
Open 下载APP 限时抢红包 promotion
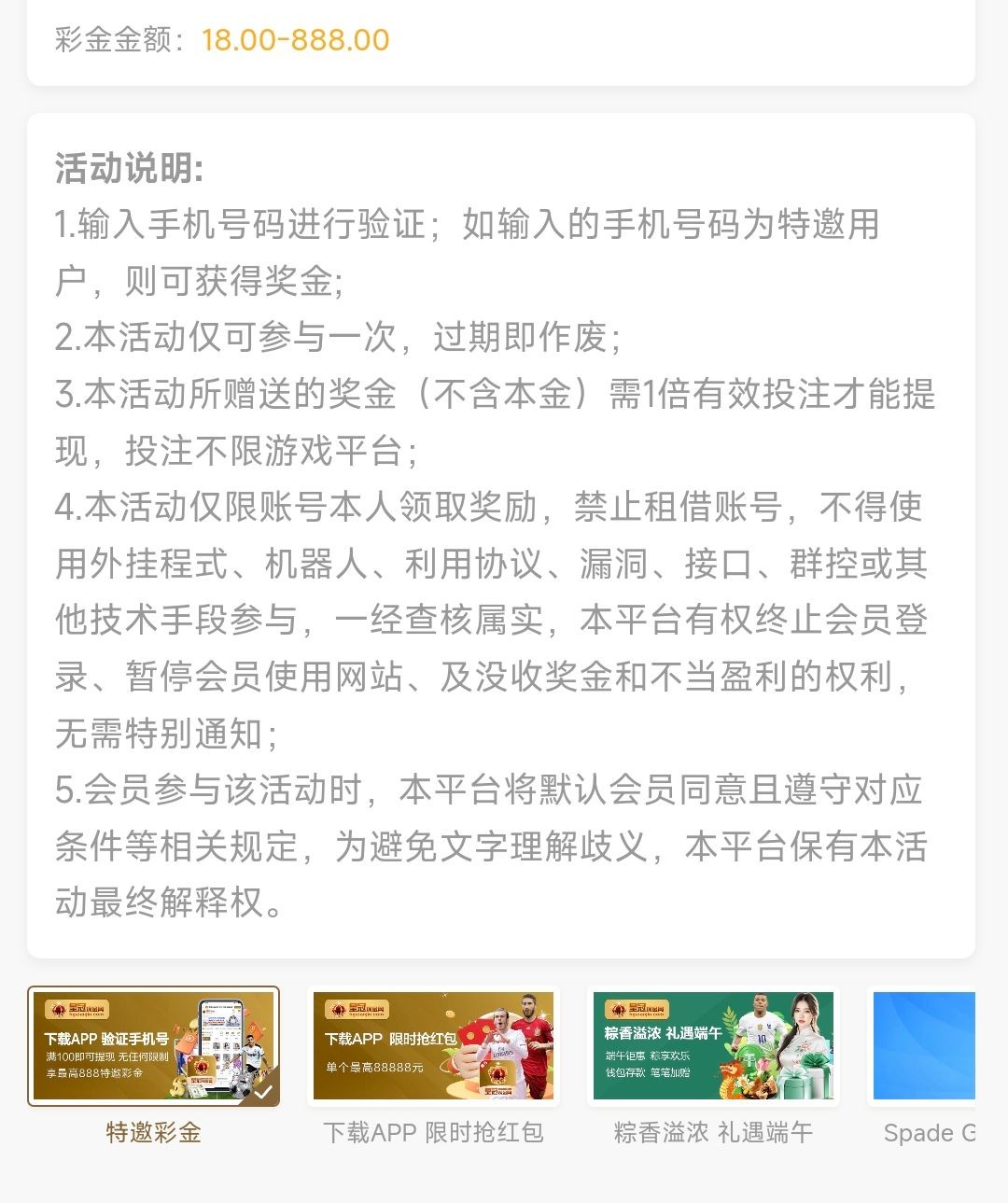click(433, 1046)
